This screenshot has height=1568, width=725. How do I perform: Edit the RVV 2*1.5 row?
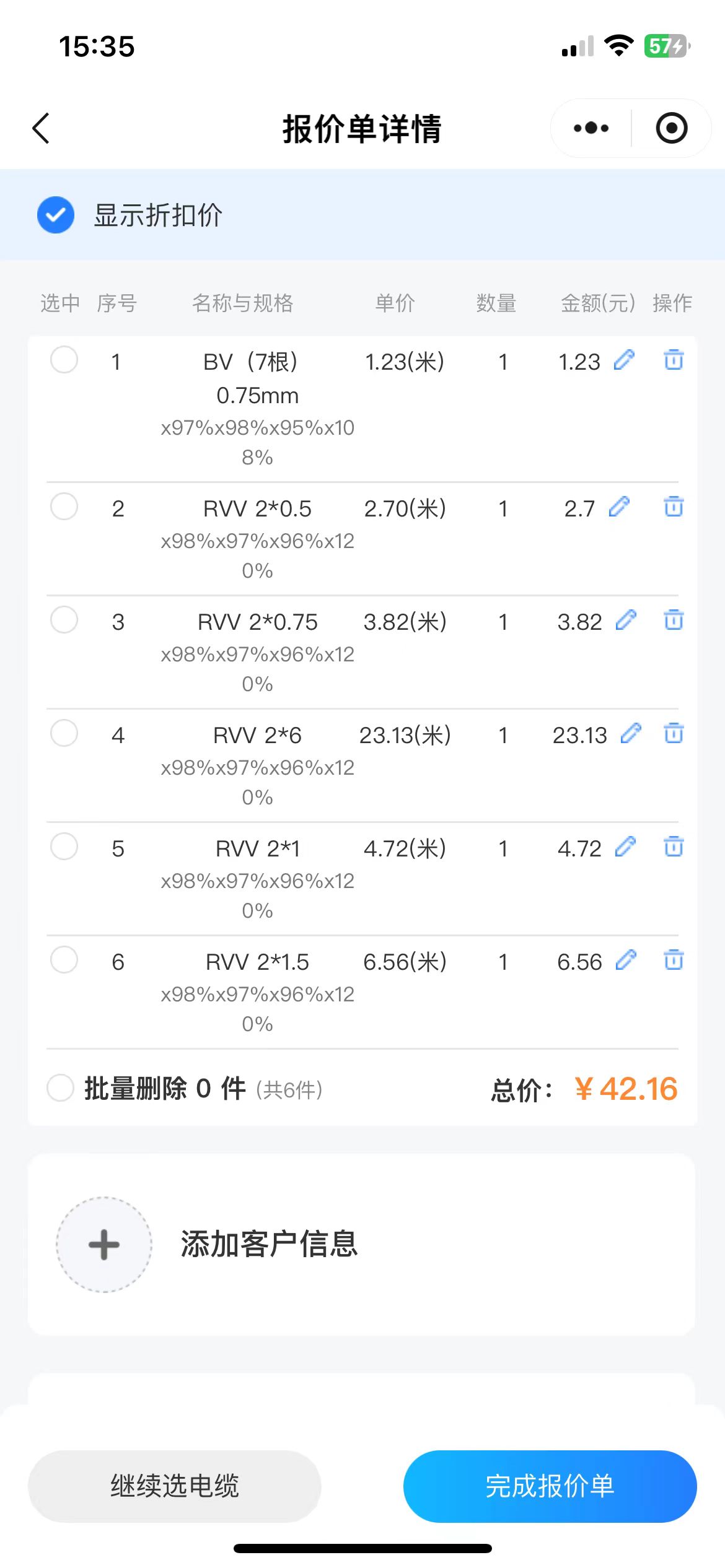(626, 960)
